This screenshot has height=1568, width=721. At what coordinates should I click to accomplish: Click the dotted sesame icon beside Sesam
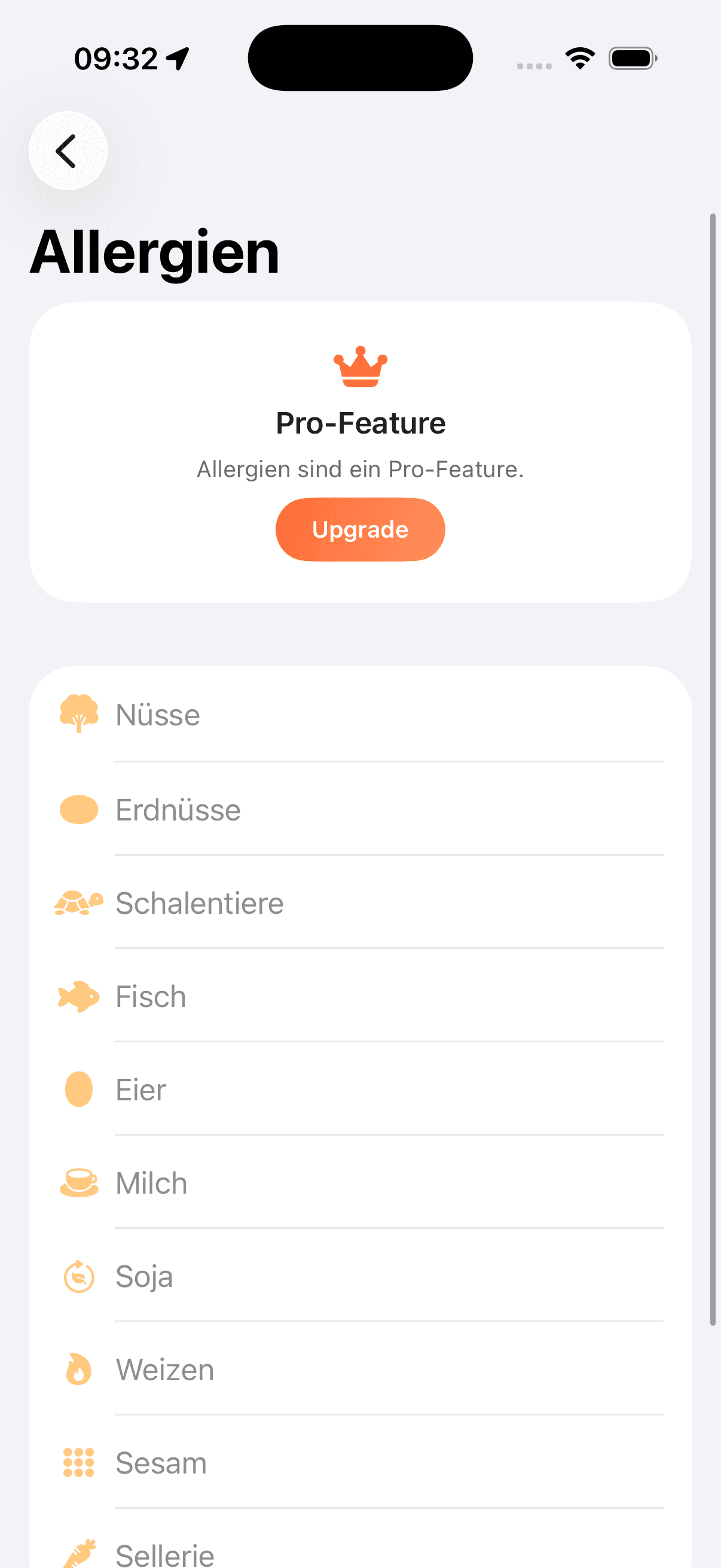pos(77,1463)
